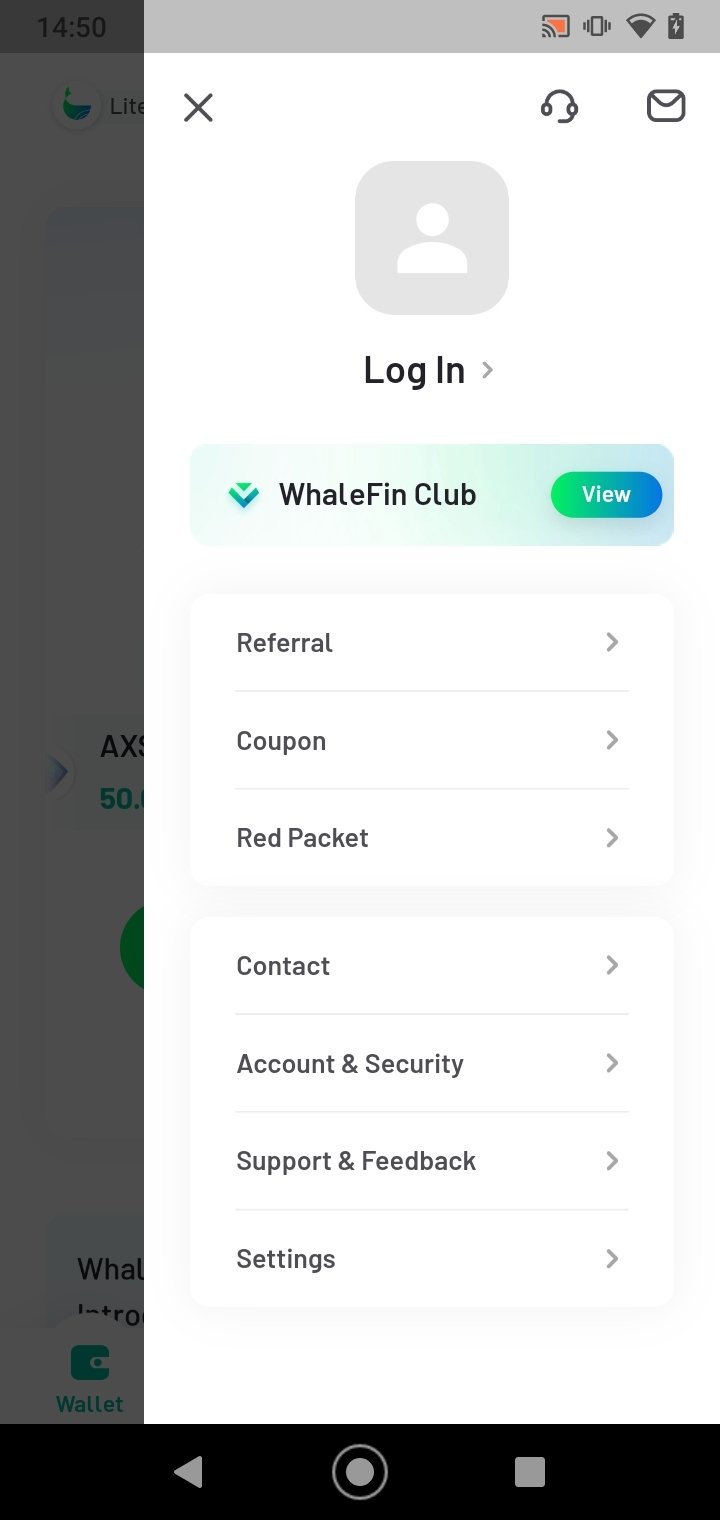720x1520 pixels.
Task: Open the messages envelope icon
Action: click(665, 106)
